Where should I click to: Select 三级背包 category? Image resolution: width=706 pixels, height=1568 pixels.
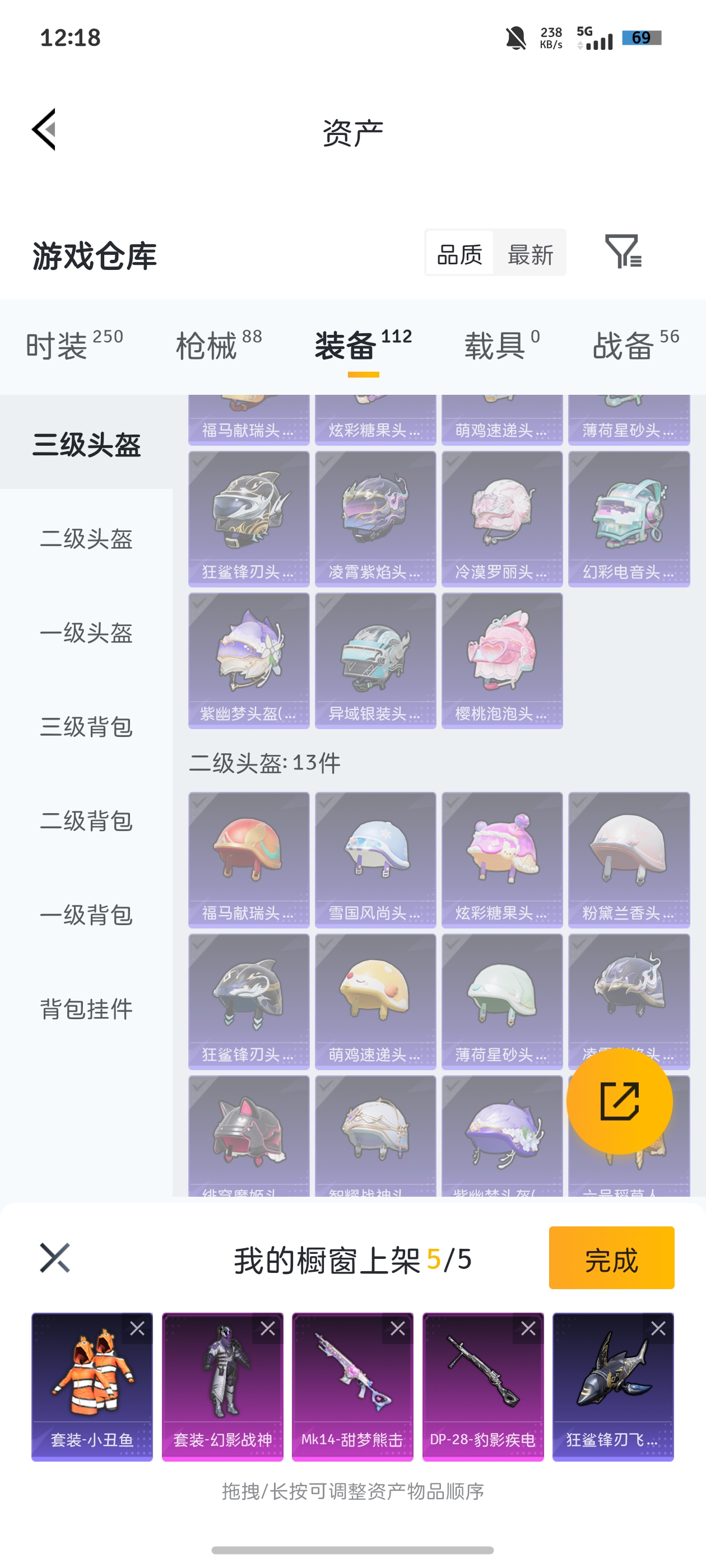tap(86, 727)
